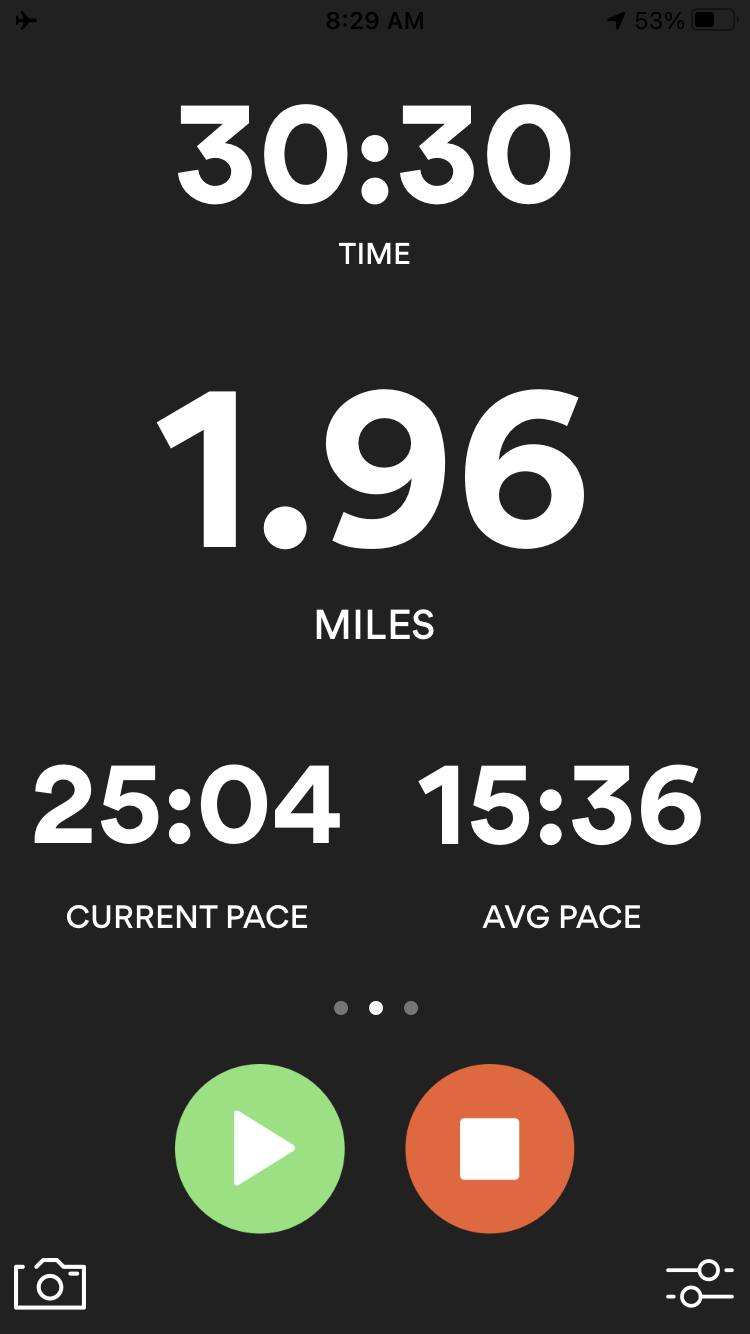Stop the run with the orange button
750x1334 pixels.
coord(490,1149)
